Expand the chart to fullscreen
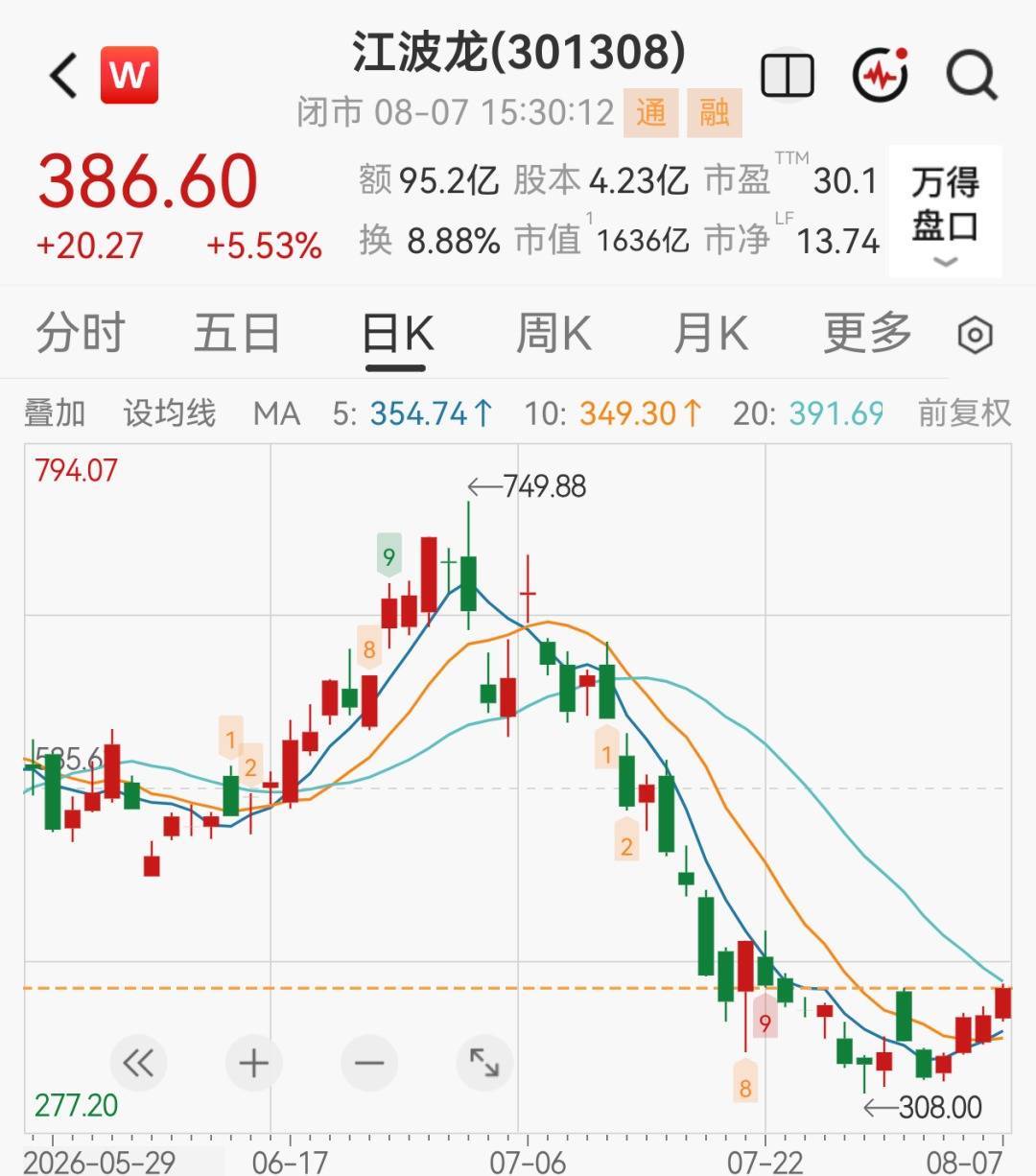 tap(484, 1063)
